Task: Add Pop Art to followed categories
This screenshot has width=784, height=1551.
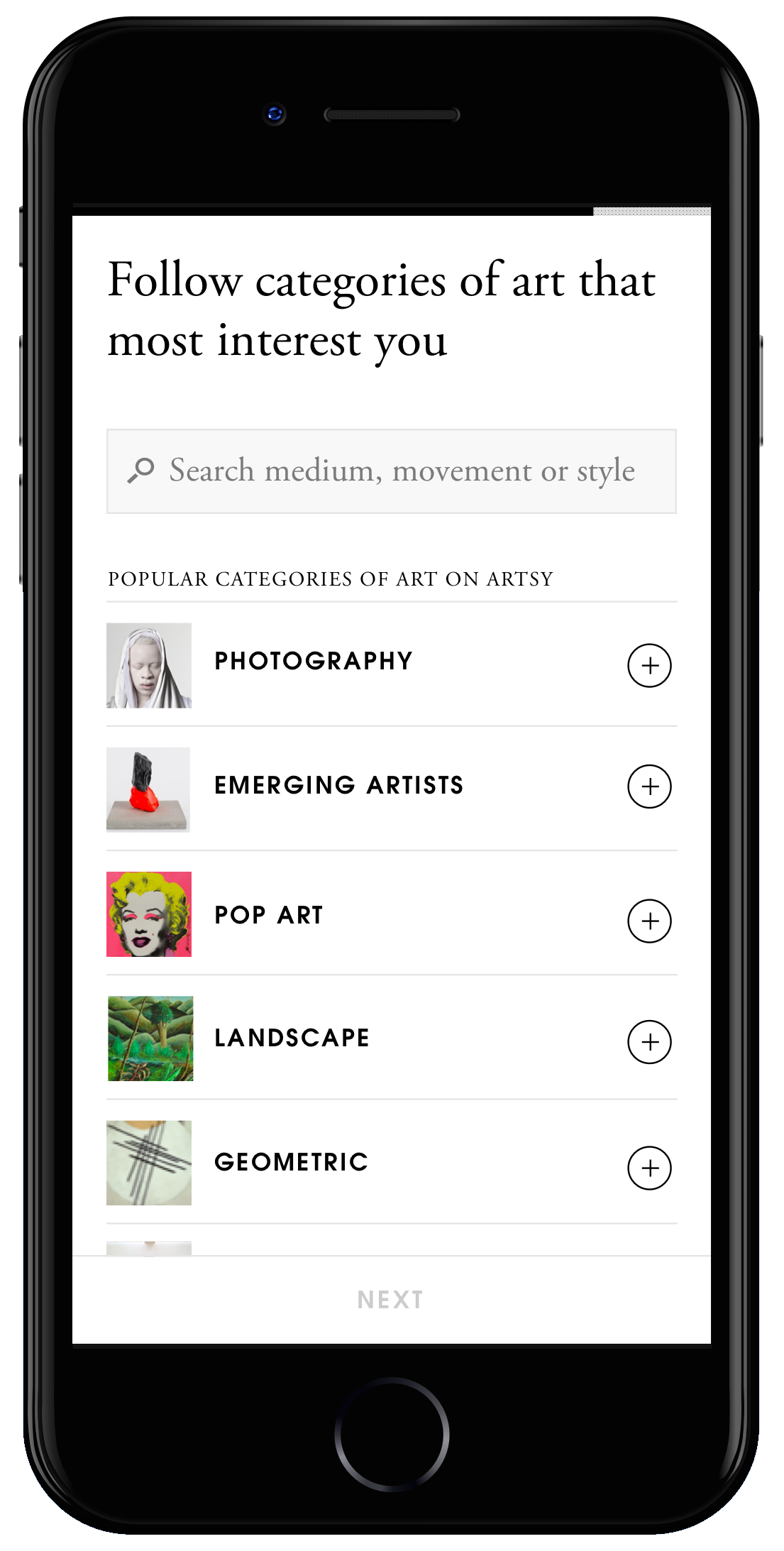Action: tap(648, 921)
